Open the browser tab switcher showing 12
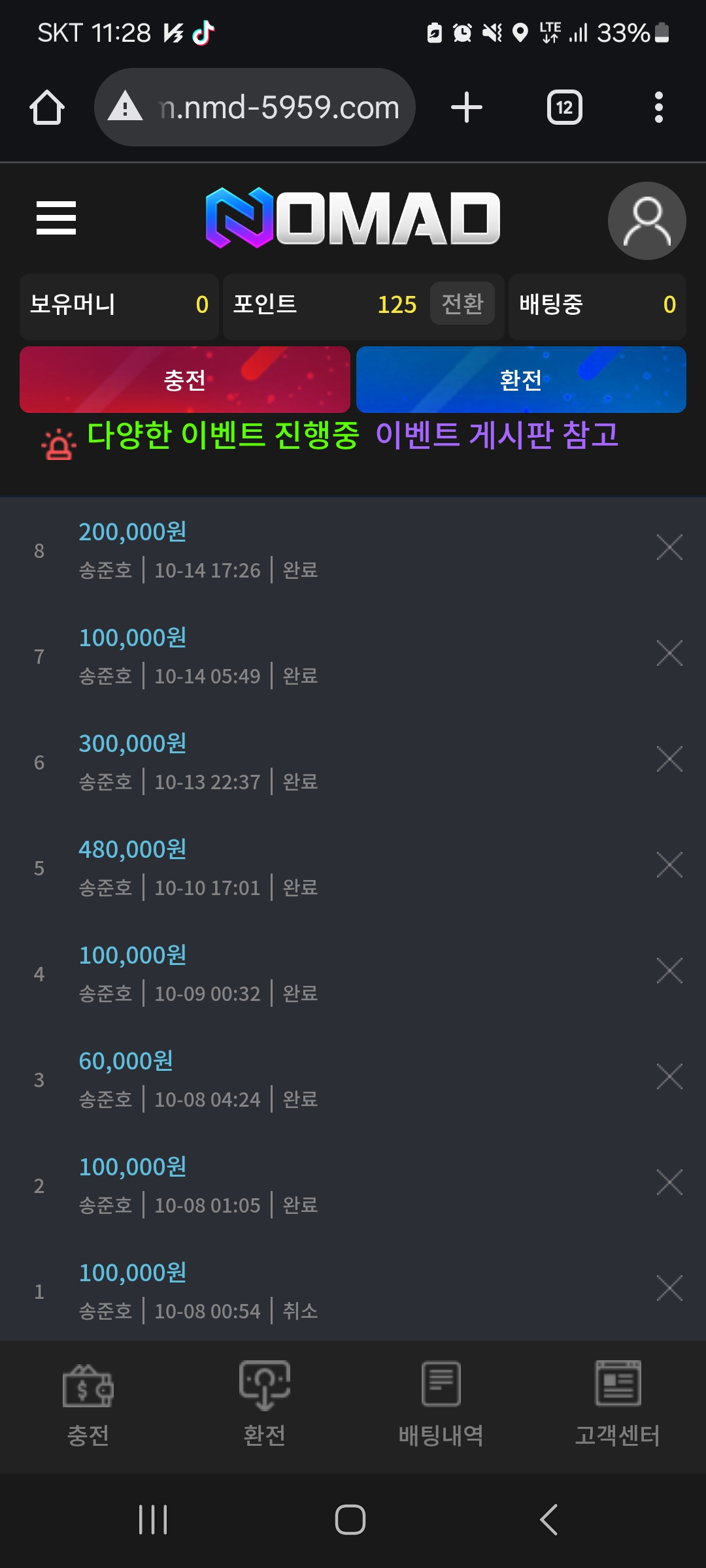706x1568 pixels. 564,108
